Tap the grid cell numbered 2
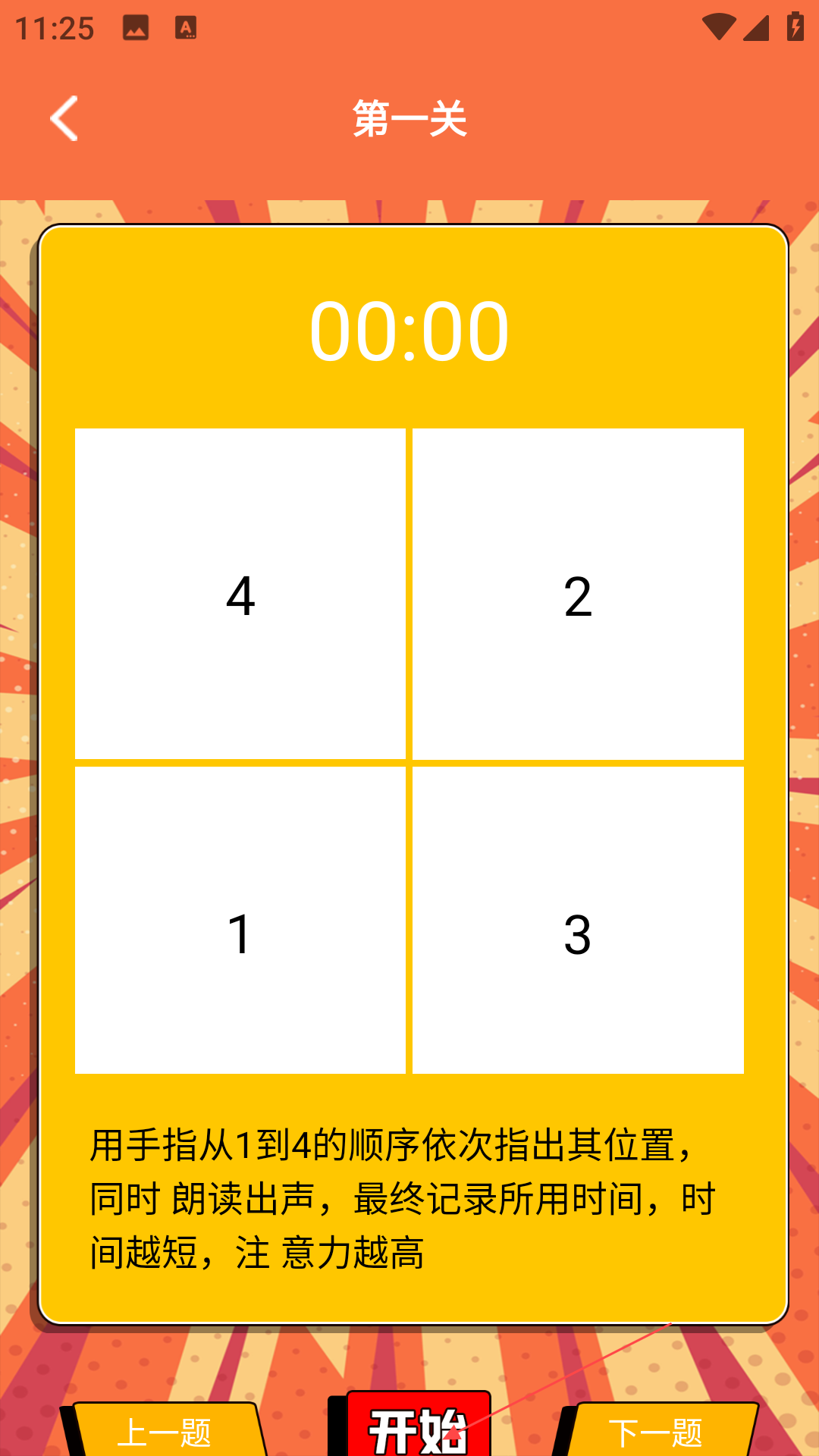The image size is (819, 1456). [x=578, y=594]
